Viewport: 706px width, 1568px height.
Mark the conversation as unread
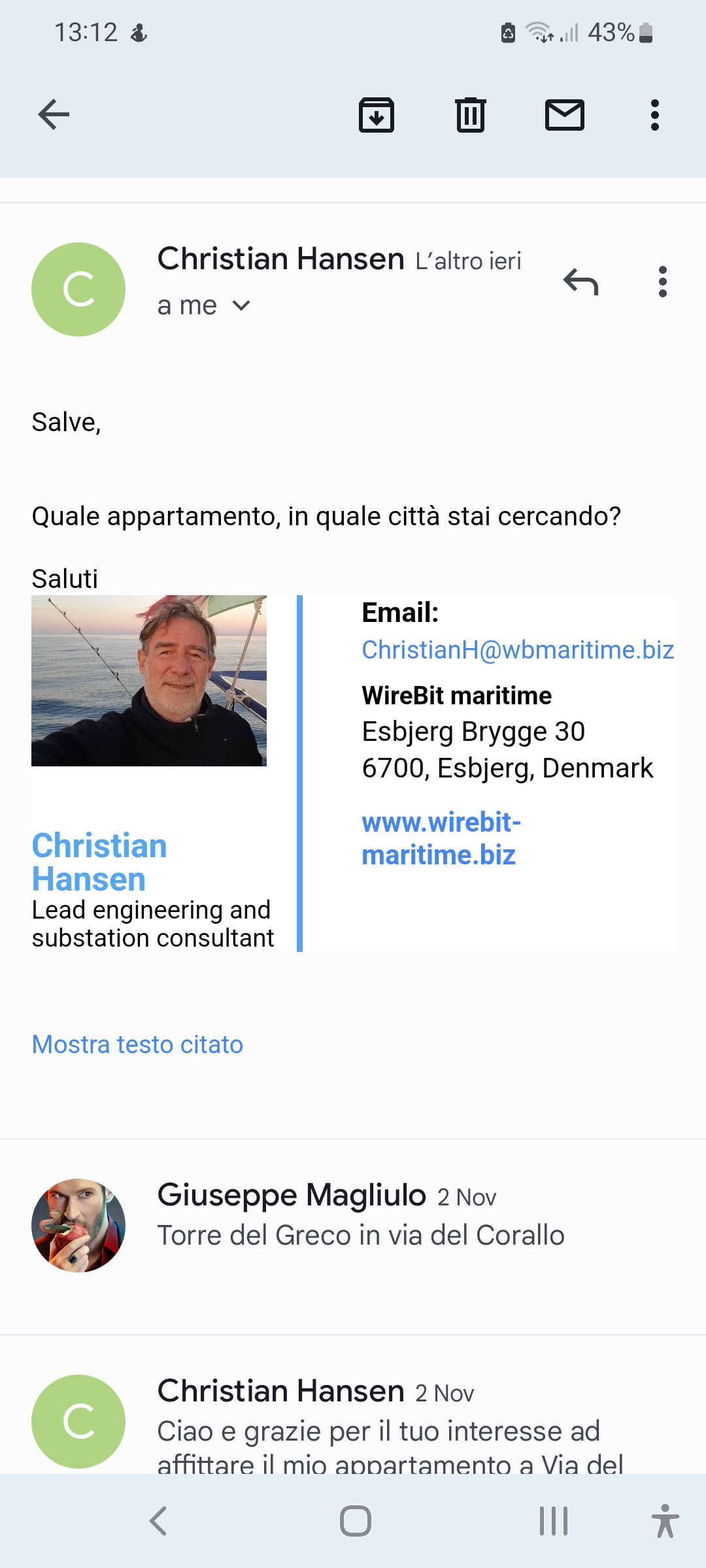(564, 115)
